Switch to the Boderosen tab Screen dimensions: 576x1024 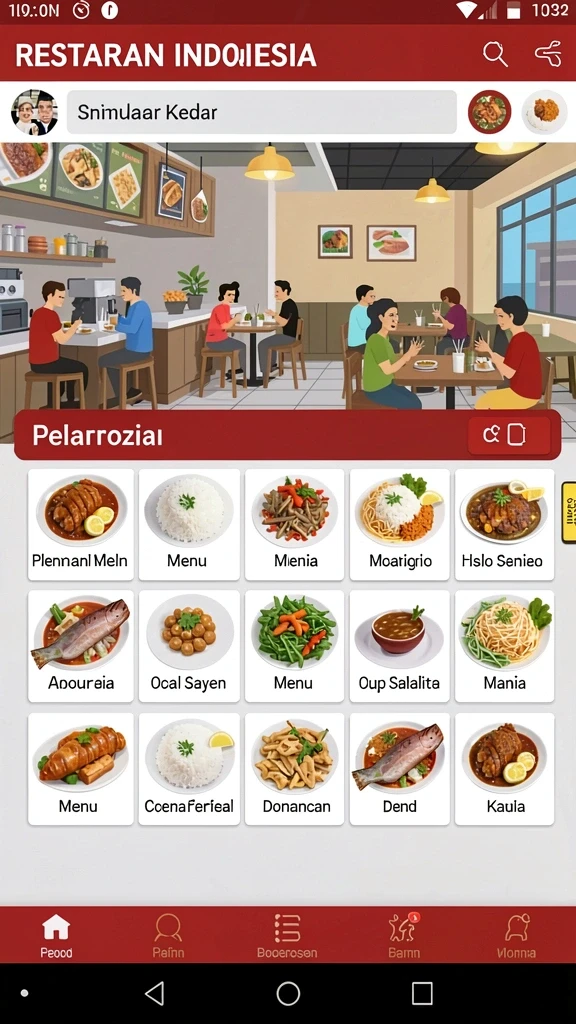click(x=287, y=935)
